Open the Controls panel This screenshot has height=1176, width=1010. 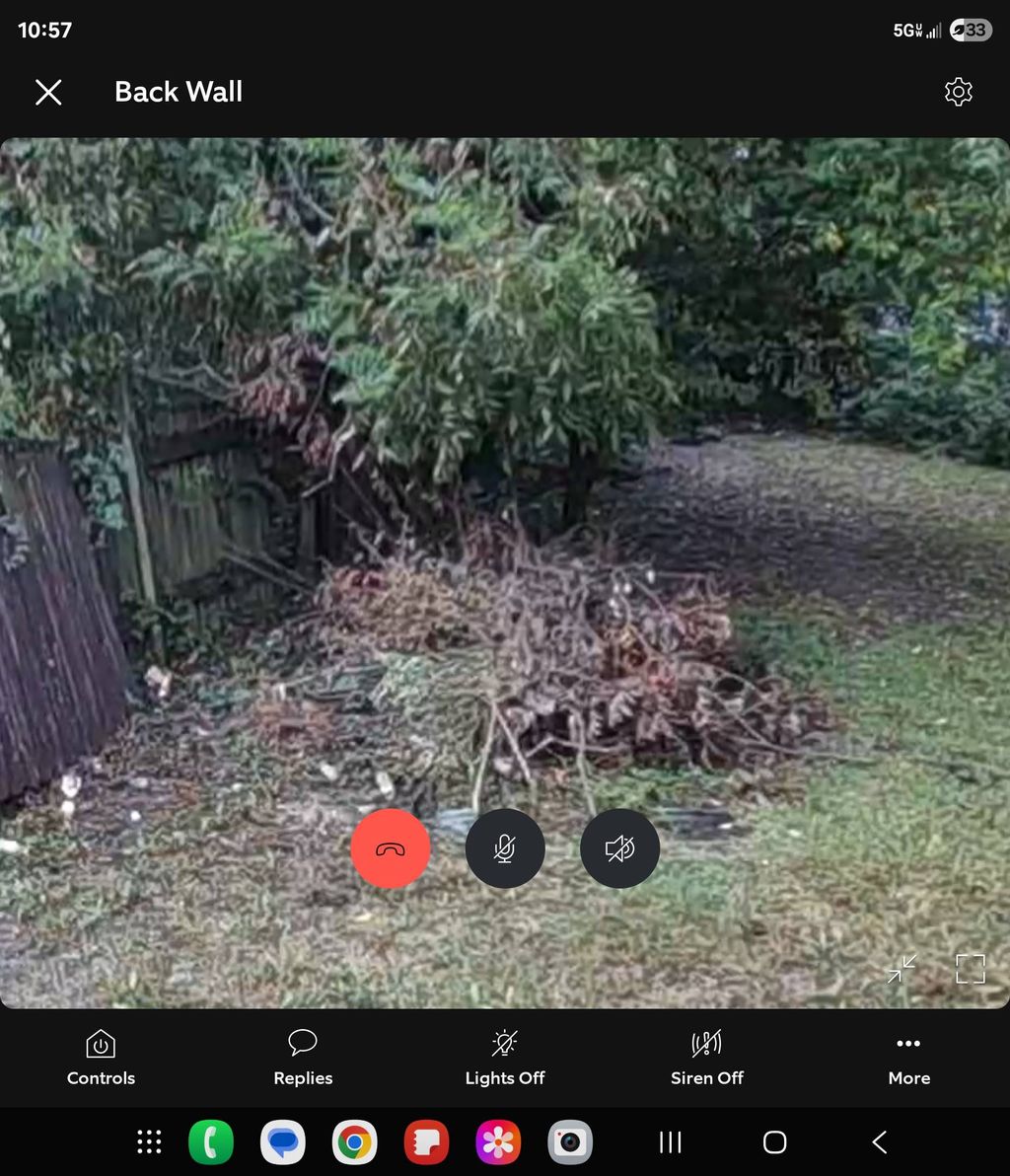point(101,1058)
